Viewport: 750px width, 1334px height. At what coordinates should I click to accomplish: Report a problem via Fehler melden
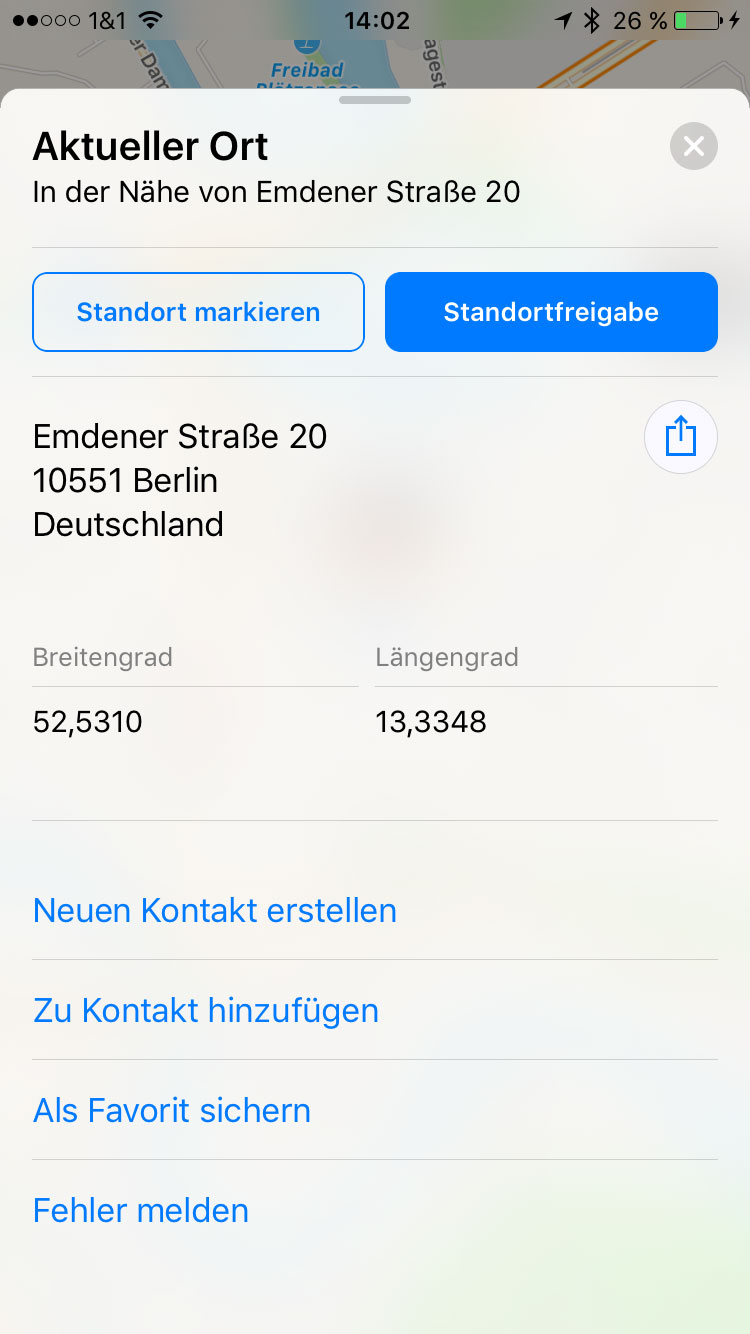(x=141, y=1211)
